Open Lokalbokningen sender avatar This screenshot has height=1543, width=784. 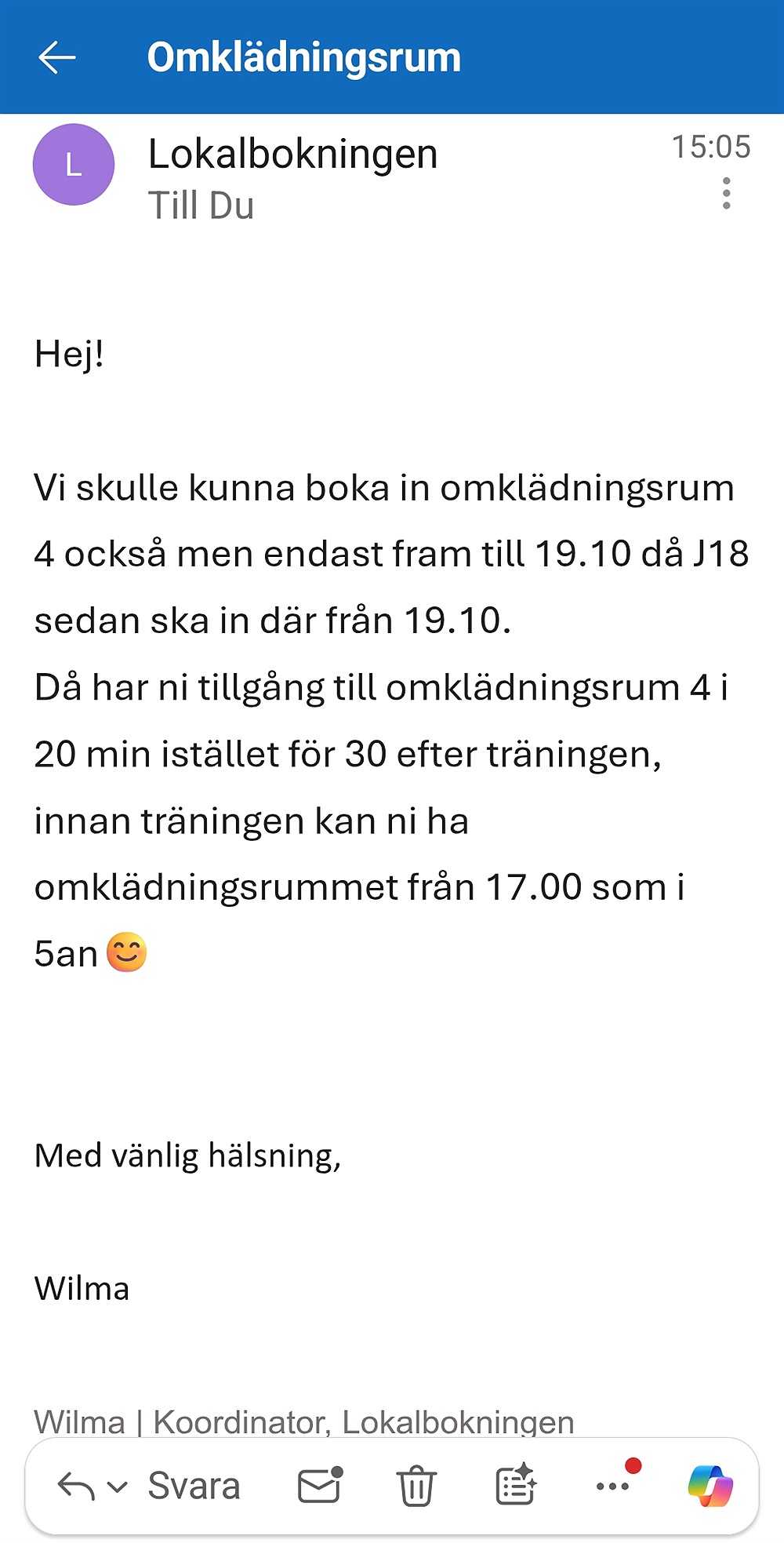(x=74, y=165)
